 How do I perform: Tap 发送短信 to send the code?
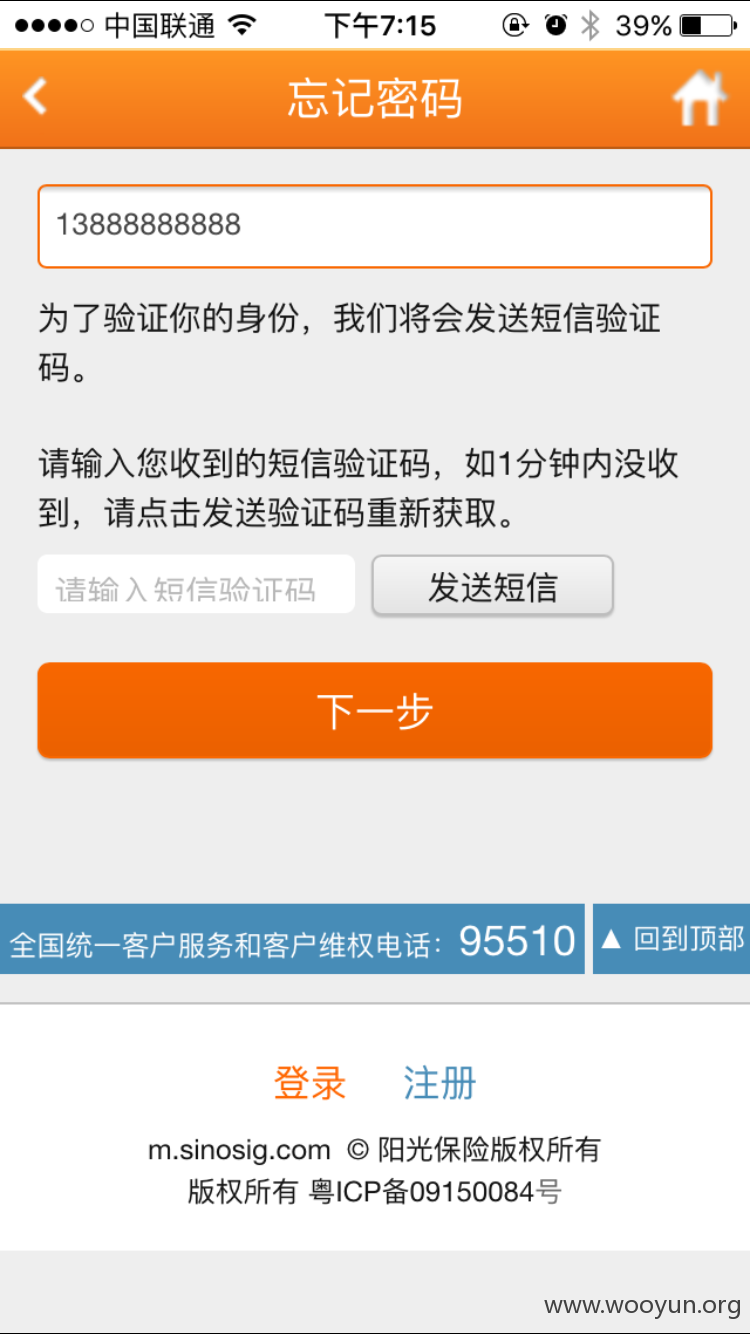pyautogui.click(x=493, y=586)
